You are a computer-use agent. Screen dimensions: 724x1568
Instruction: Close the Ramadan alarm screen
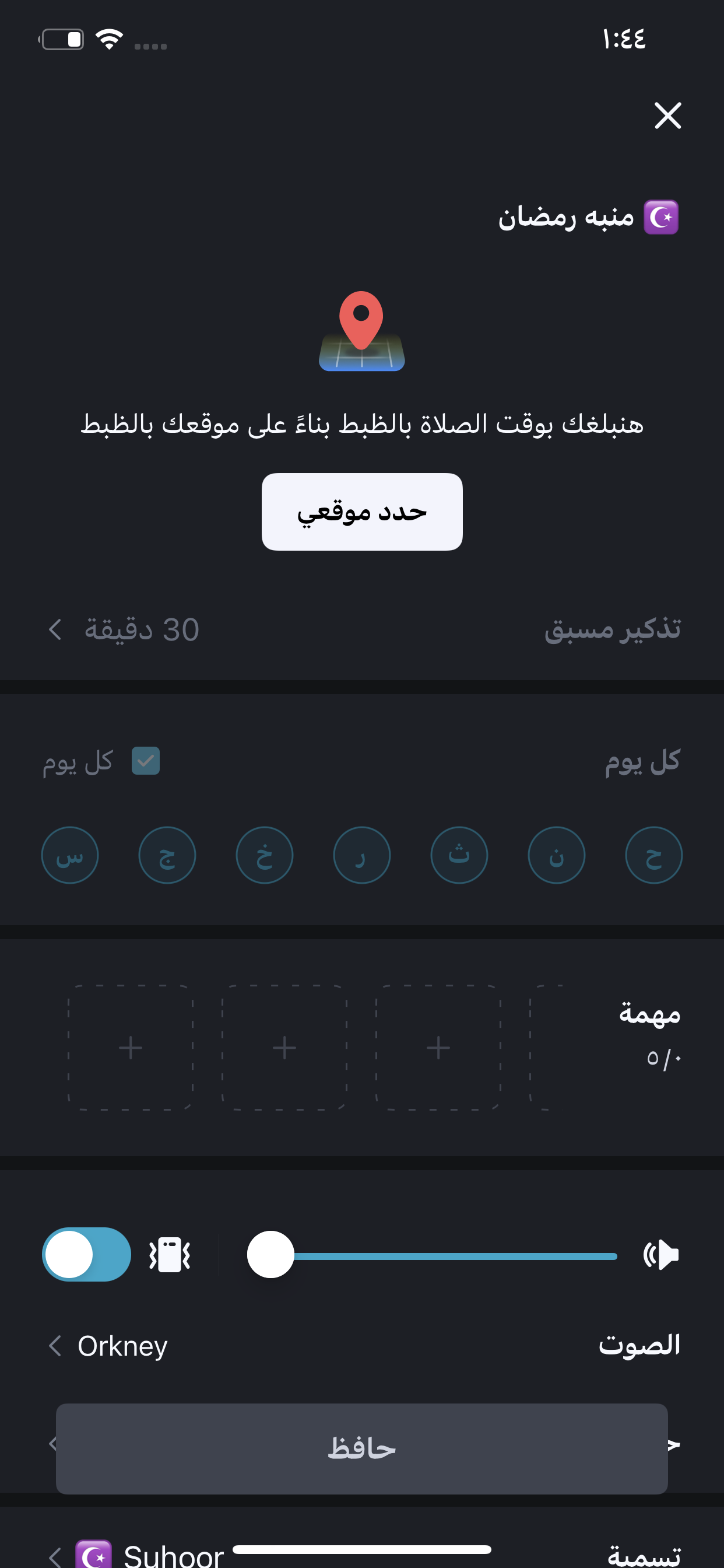point(667,116)
